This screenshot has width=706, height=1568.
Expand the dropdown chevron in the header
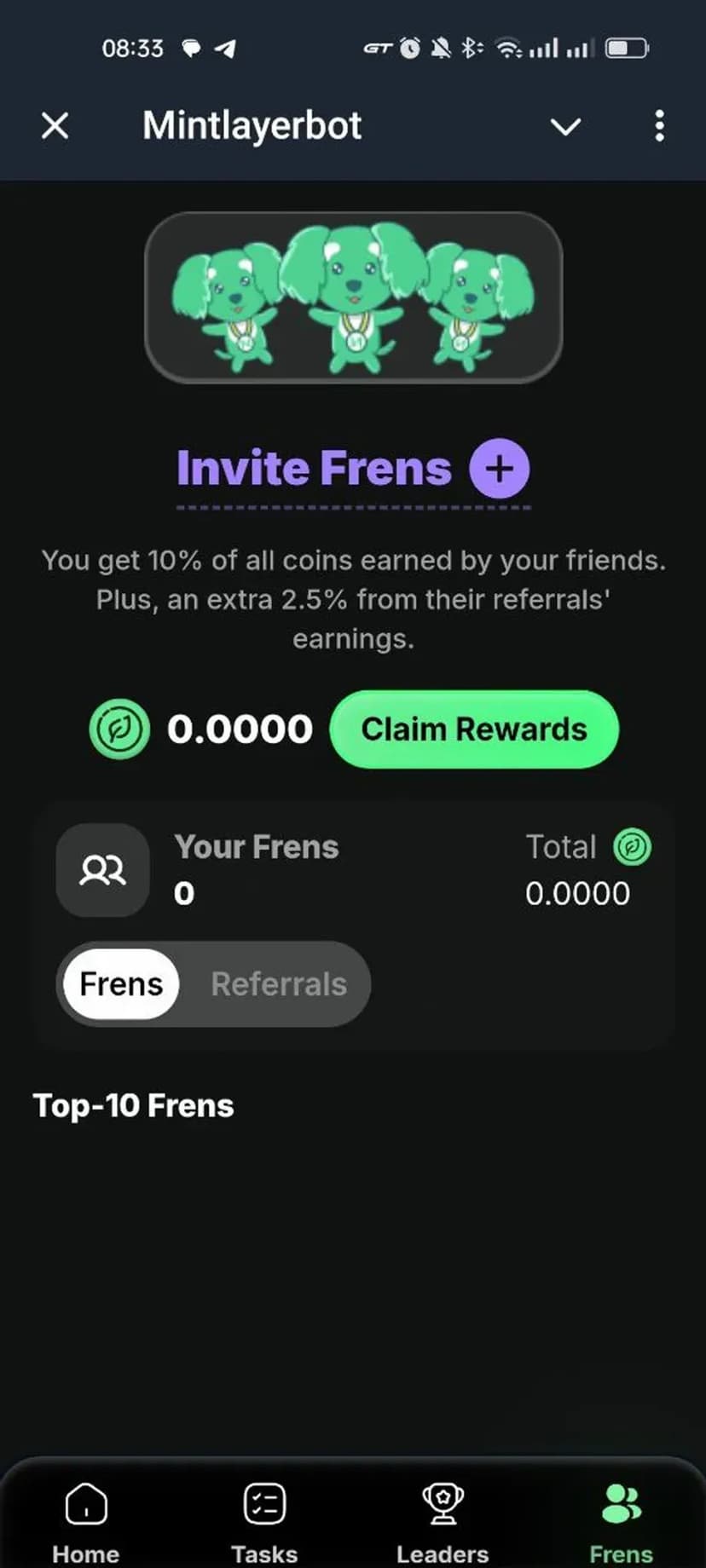click(x=565, y=127)
